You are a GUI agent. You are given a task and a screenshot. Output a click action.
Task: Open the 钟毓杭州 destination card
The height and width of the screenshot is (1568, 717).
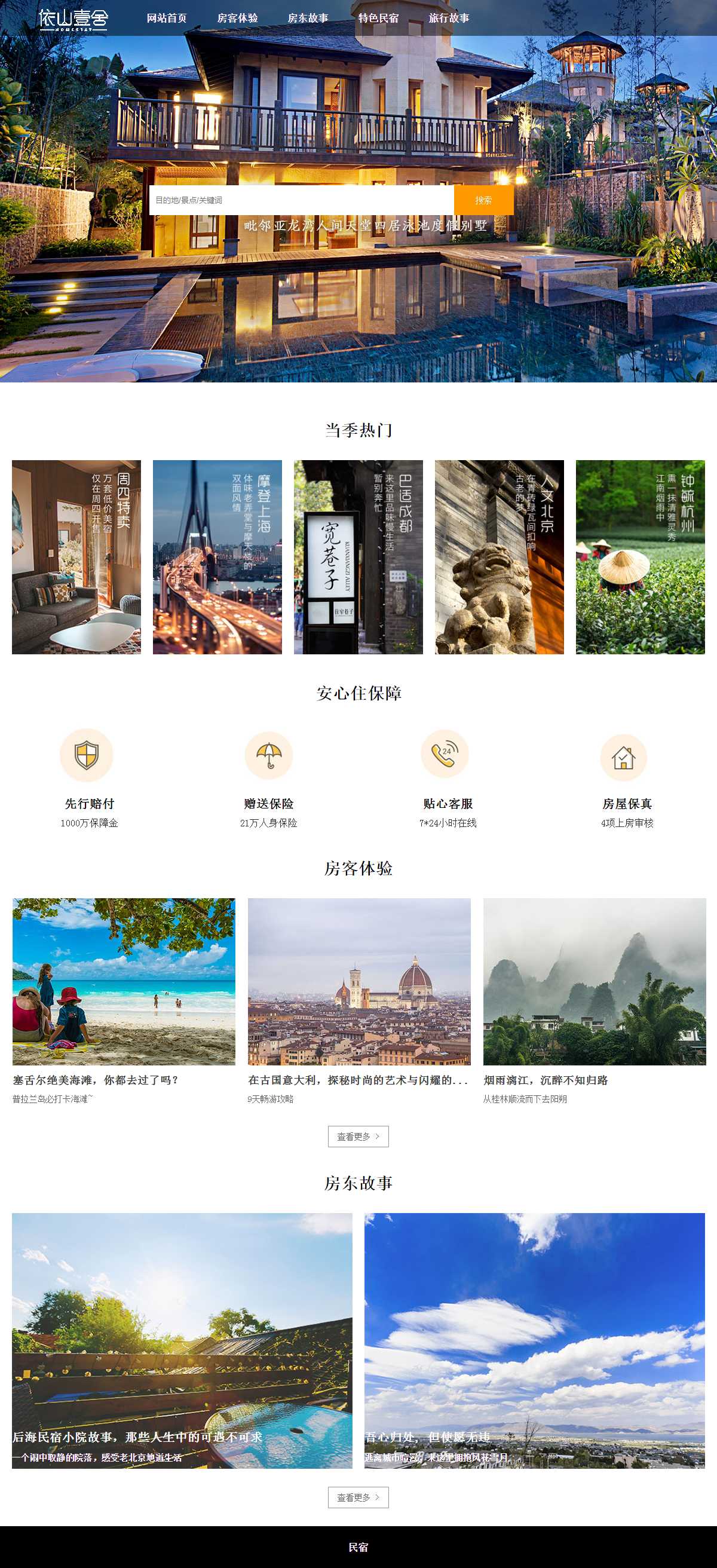[x=641, y=557]
